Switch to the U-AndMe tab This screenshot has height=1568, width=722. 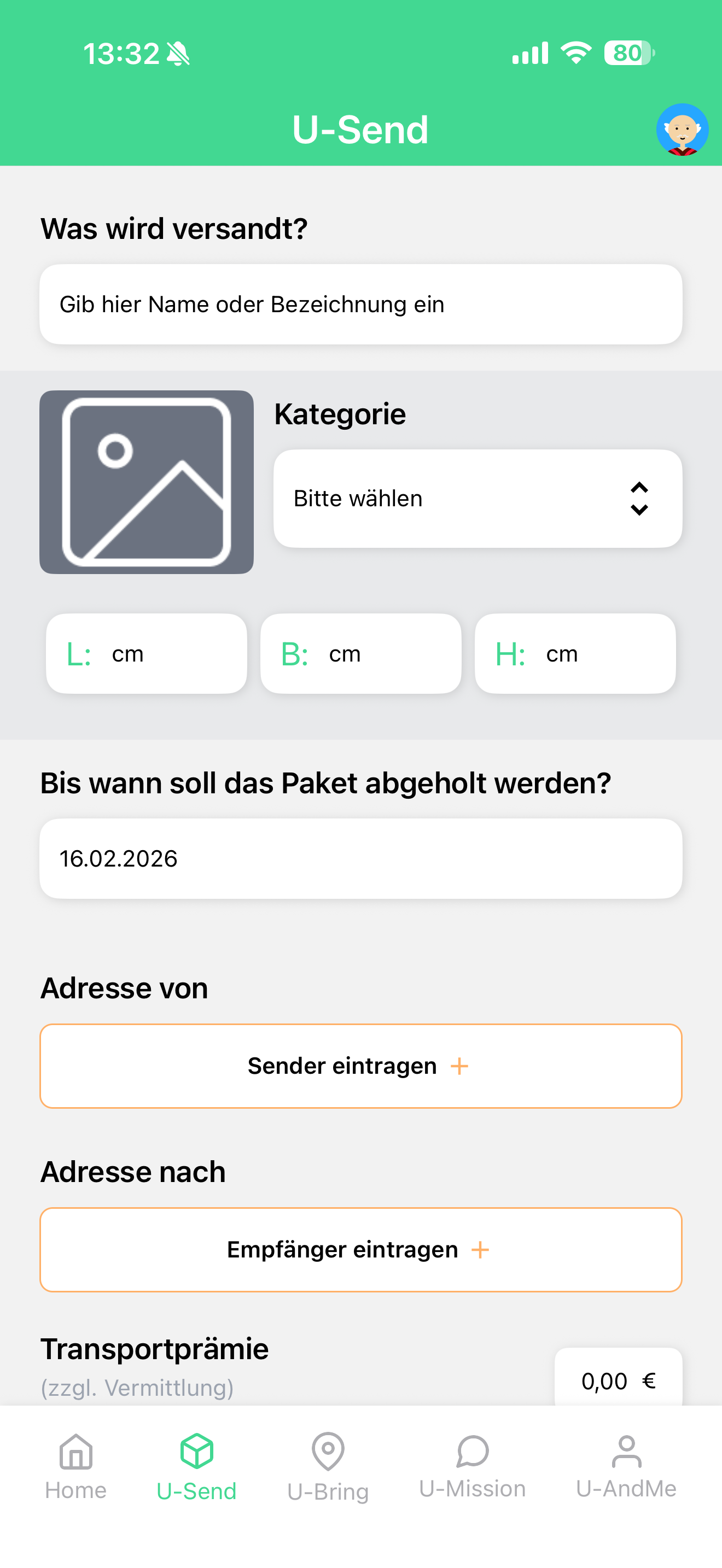pos(626,1467)
